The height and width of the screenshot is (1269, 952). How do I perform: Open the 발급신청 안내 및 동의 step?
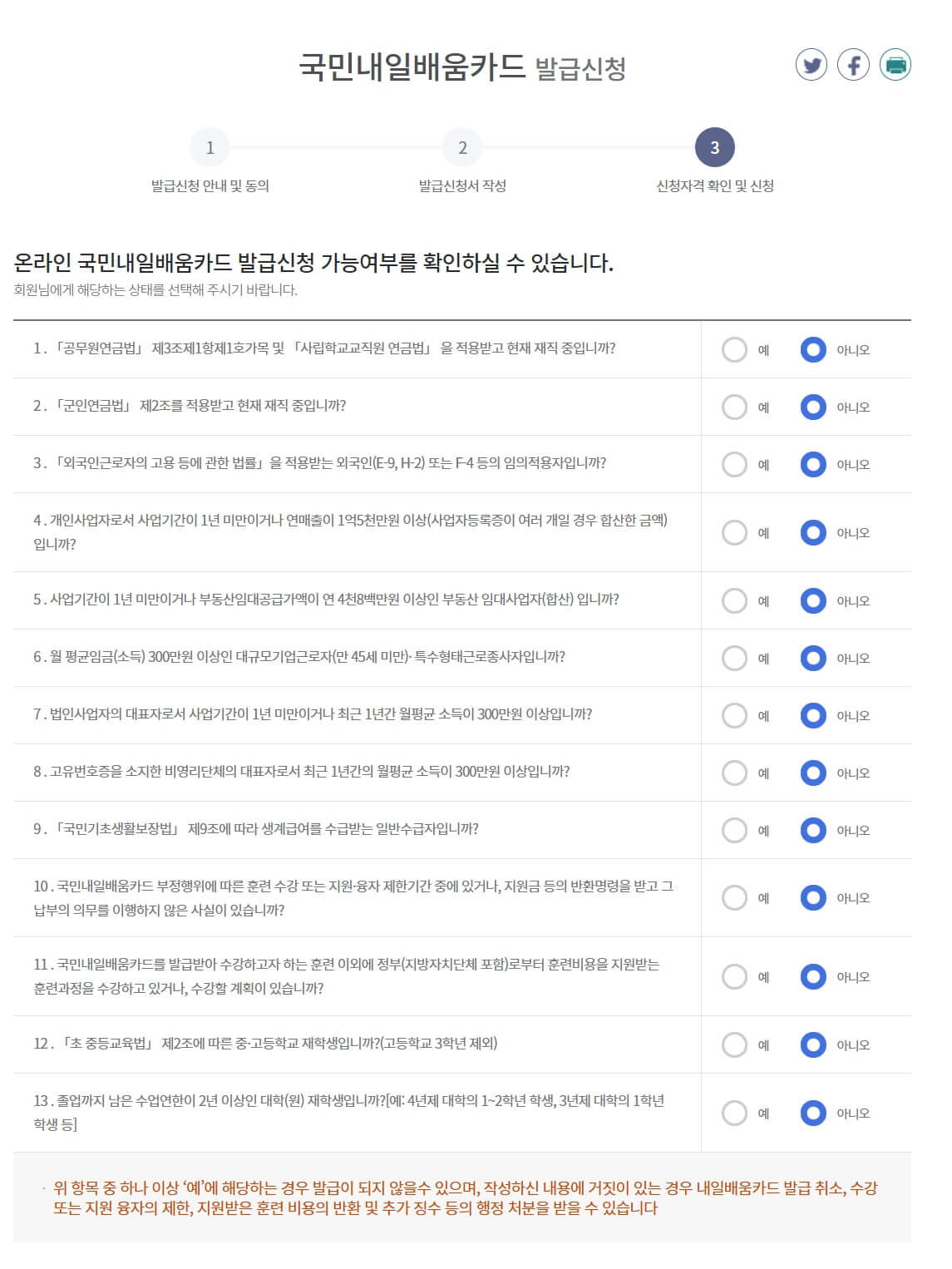click(x=213, y=185)
